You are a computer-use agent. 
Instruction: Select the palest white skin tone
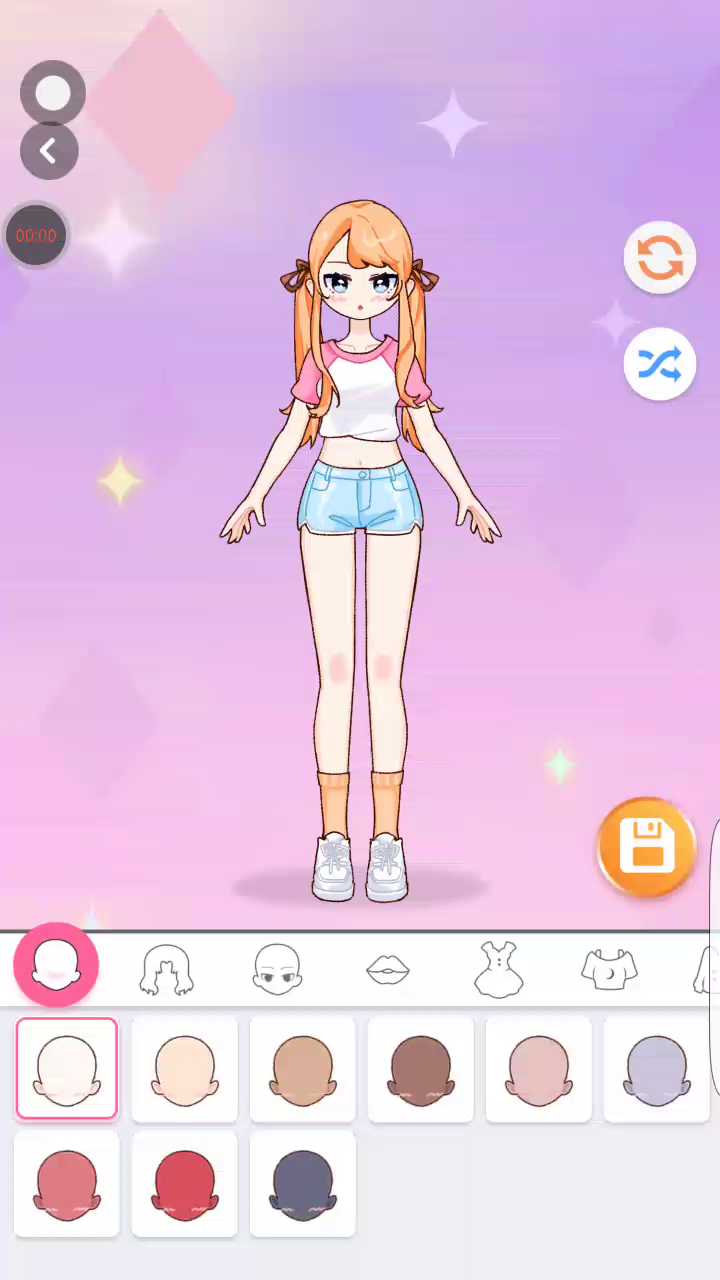click(67, 1068)
